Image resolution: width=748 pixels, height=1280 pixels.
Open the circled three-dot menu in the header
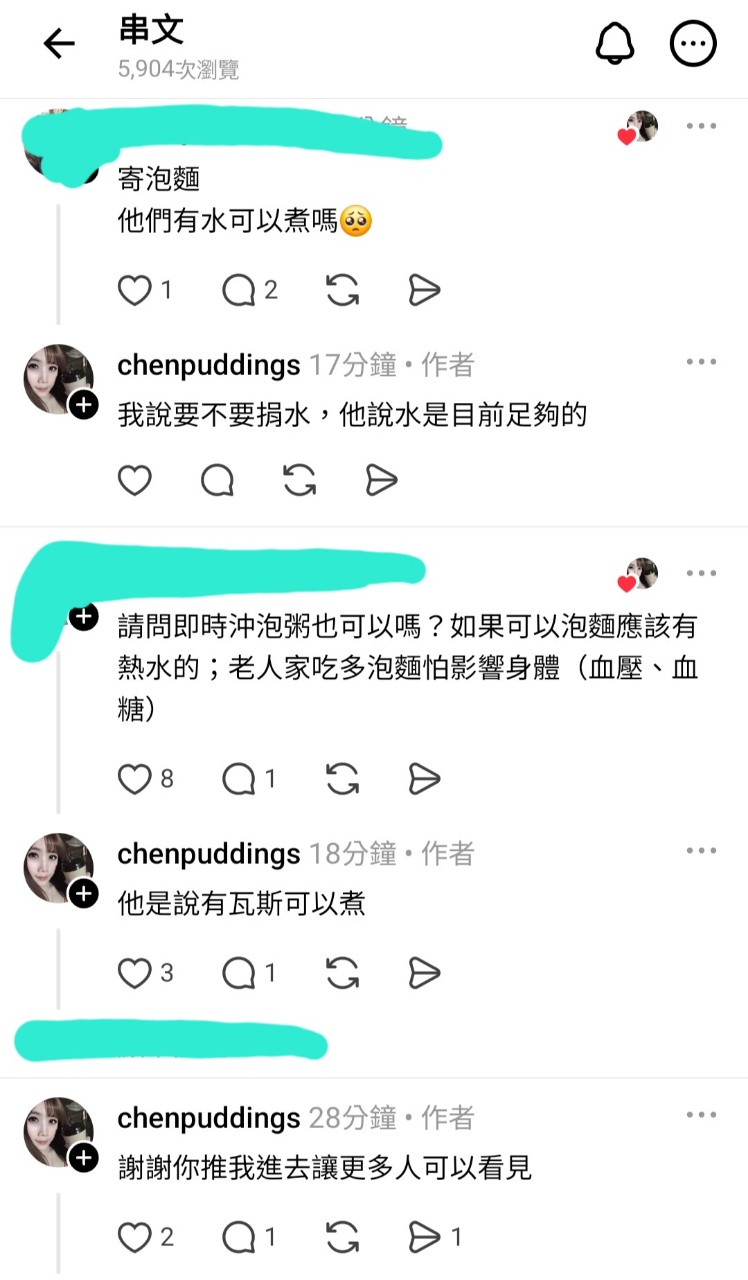point(693,44)
